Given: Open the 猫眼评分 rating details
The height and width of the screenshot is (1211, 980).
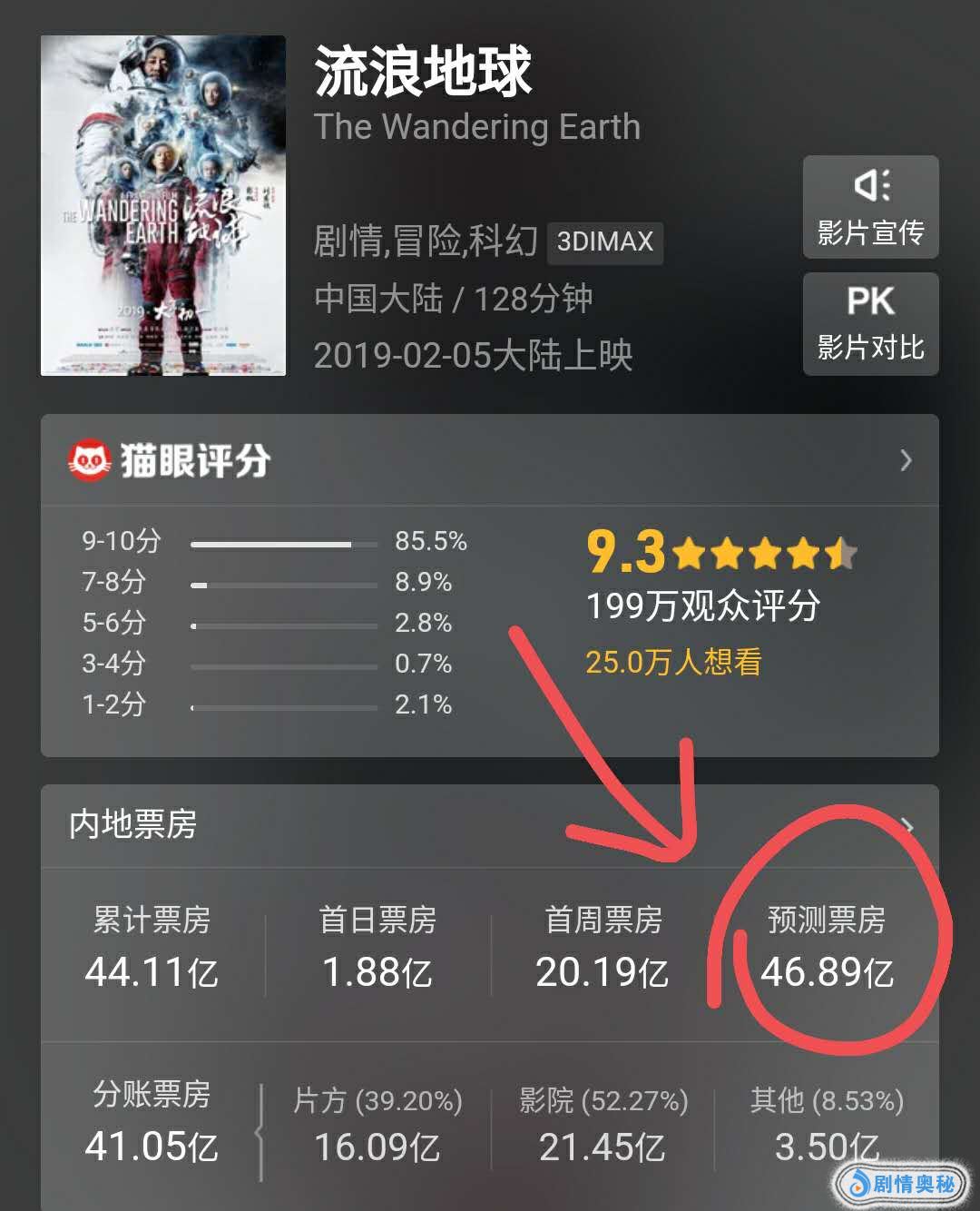Looking at the screenshot, I should point(489,460).
